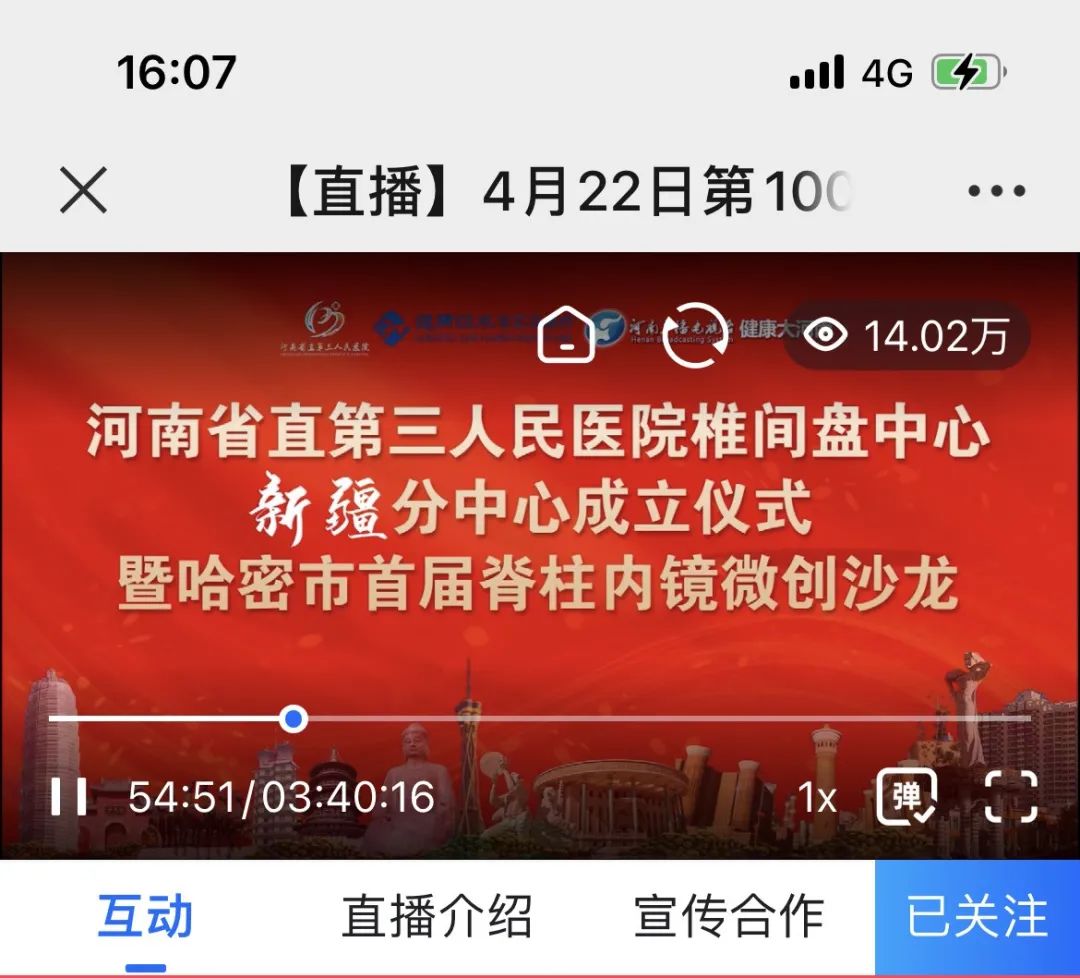Image resolution: width=1080 pixels, height=978 pixels.
Task: Enter fullscreen video mode
Action: (x=1011, y=796)
